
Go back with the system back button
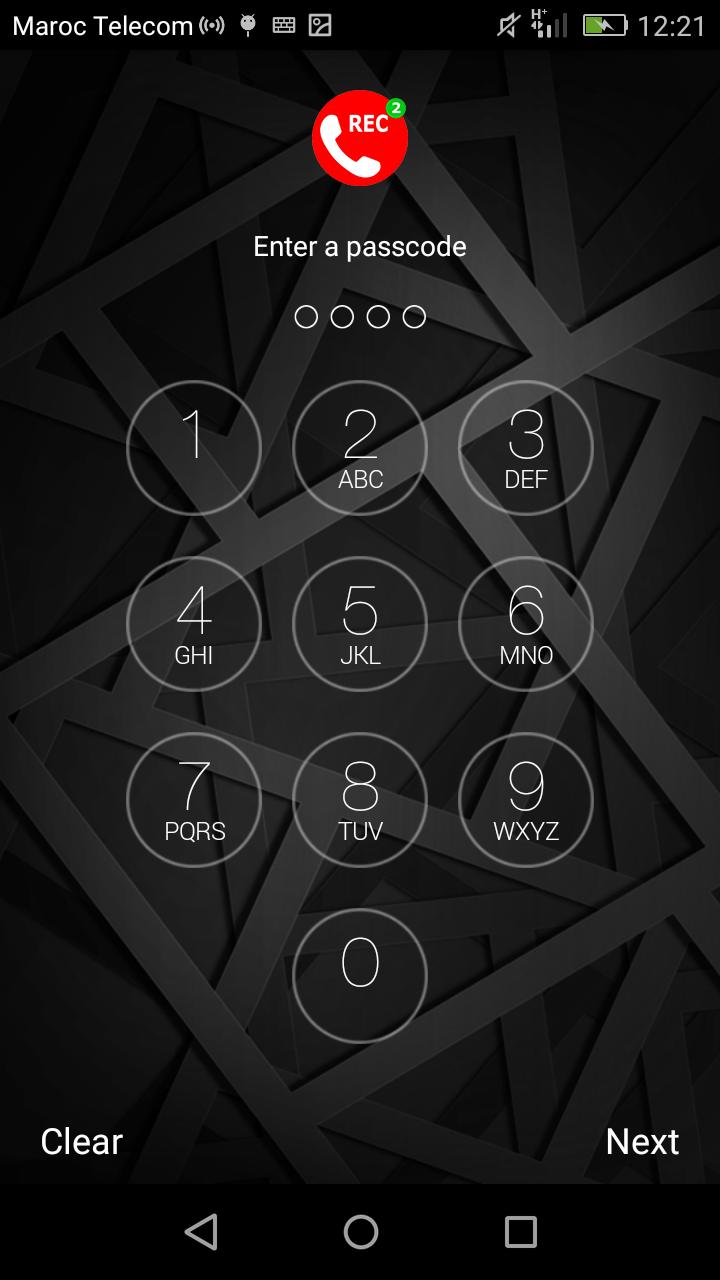(x=201, y=1232)
